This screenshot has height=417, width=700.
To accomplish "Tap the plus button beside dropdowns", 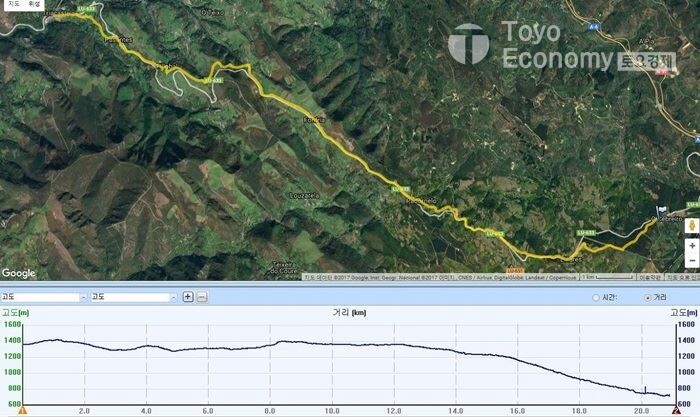I will click(x=188, y=297).
